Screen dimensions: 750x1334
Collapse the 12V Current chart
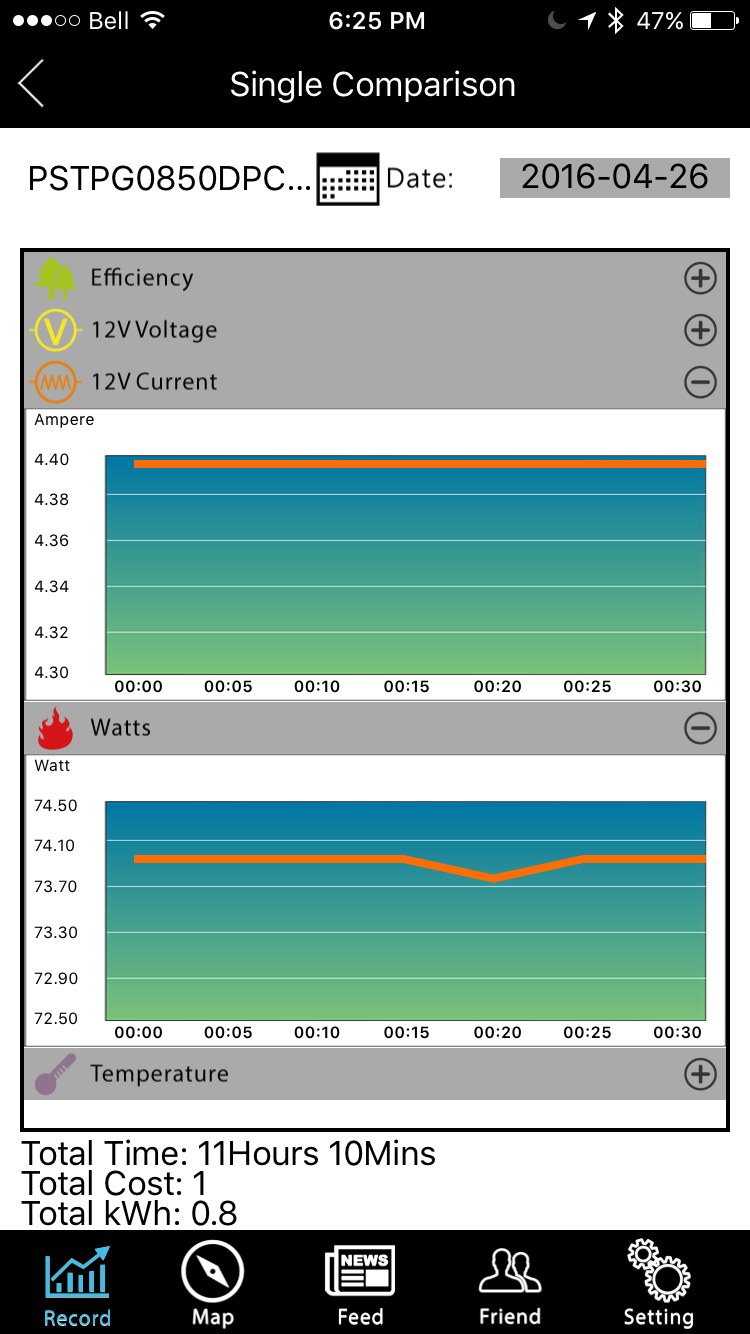pos(700,381)
